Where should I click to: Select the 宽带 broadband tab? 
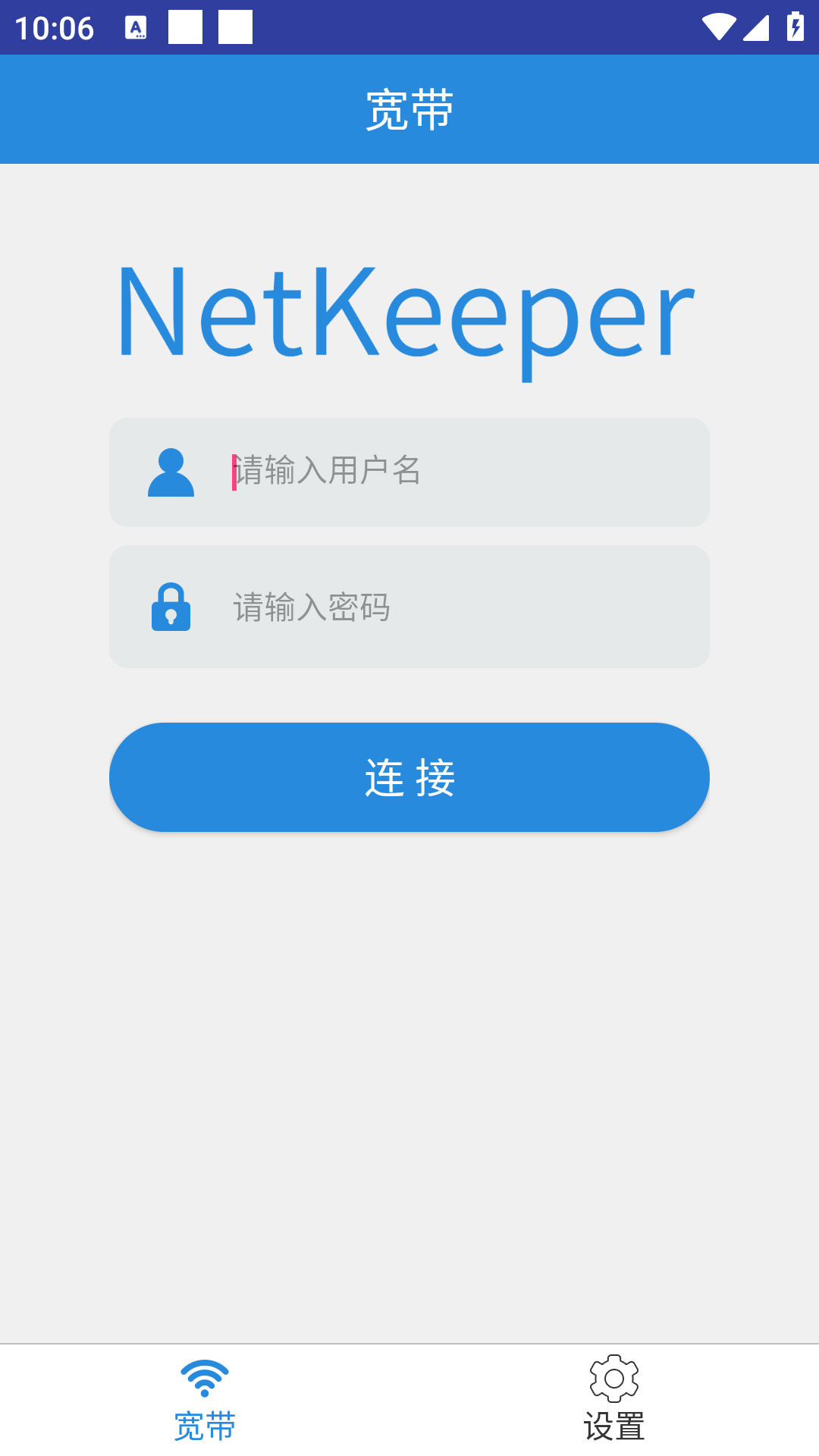coord(205,1400)
